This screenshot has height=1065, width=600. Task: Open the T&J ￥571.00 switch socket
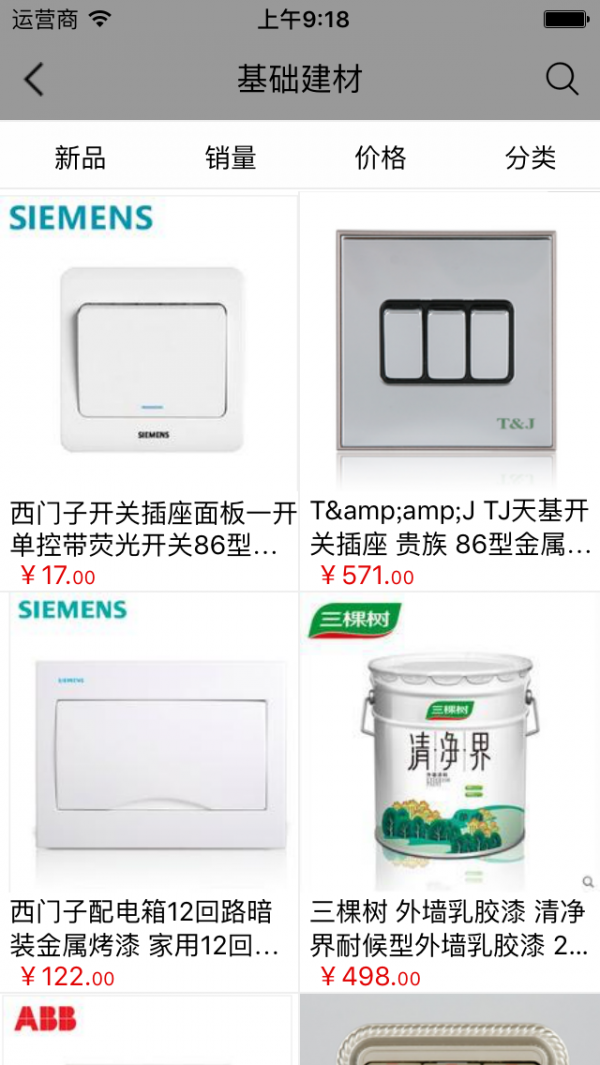point(448,390)
